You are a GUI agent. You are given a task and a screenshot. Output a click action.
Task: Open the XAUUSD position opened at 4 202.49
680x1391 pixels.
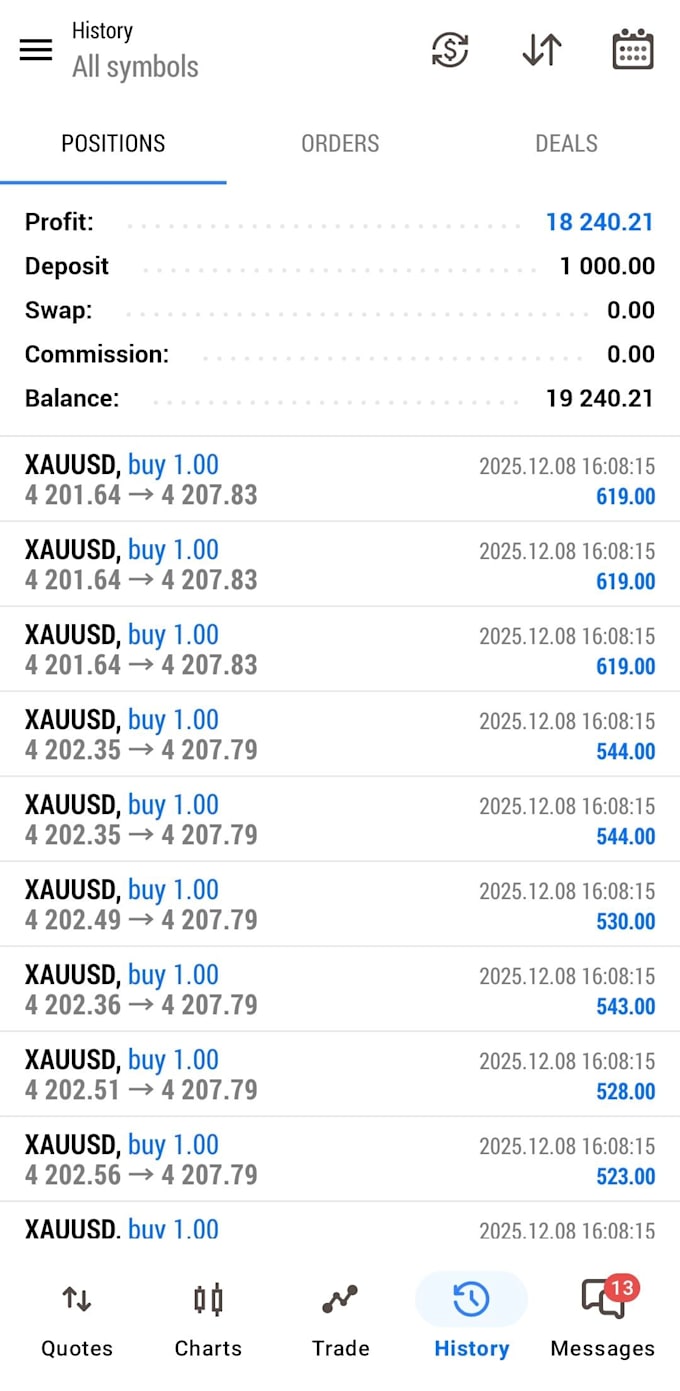(x=340, y=904)
